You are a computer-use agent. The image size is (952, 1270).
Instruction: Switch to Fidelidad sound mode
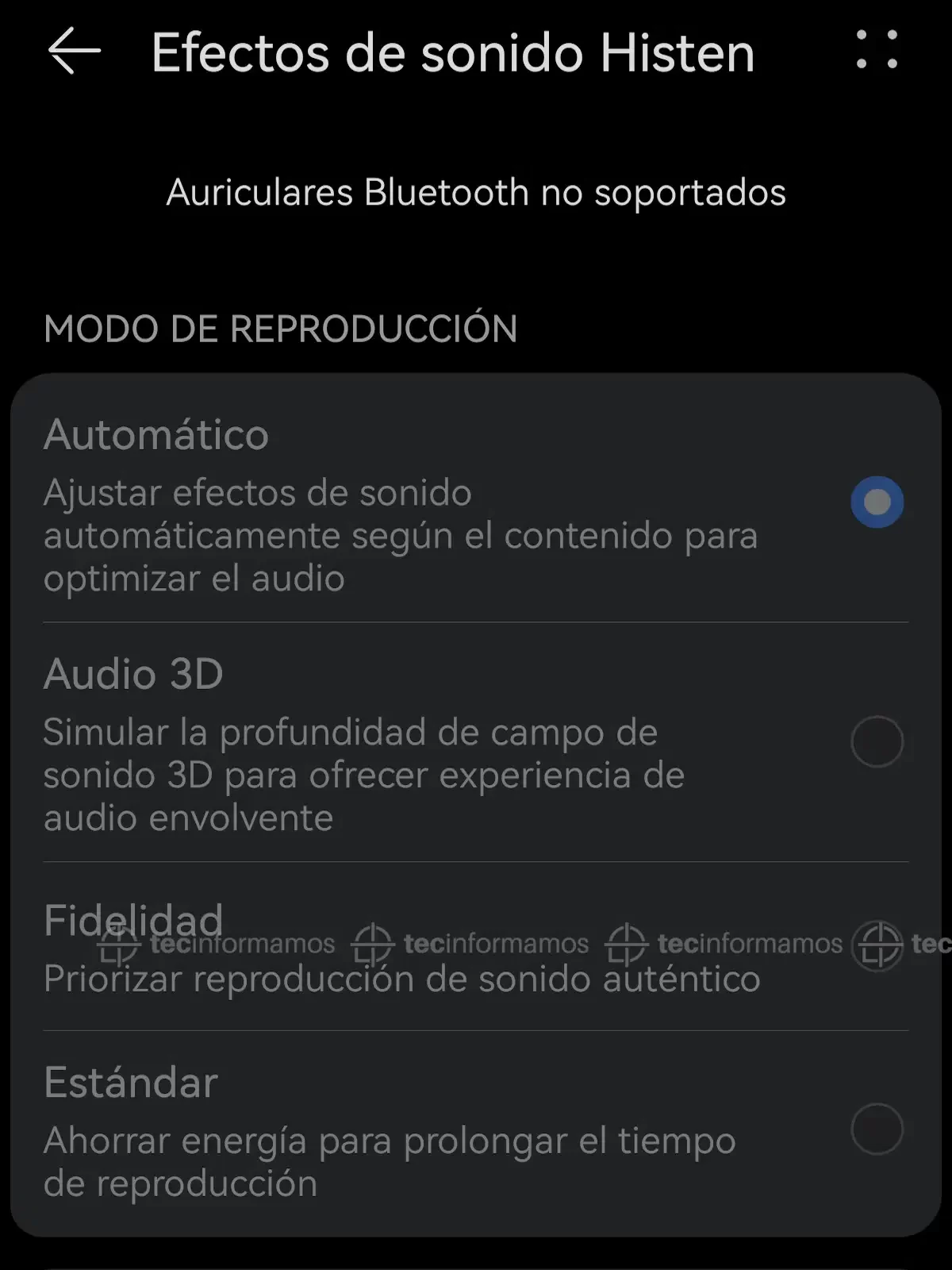click(877, 946)
